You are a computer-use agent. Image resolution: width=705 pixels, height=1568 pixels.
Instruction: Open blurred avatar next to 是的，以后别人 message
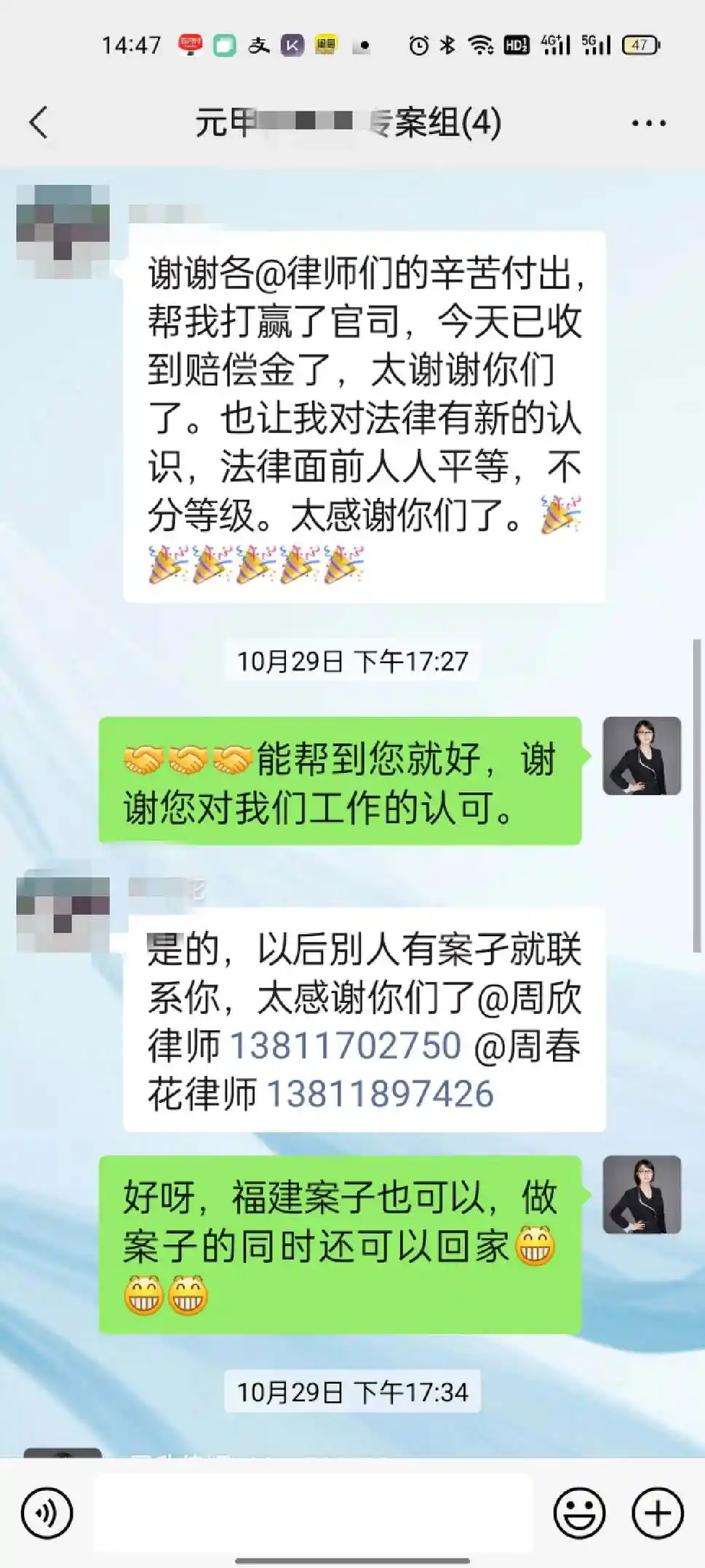(x=63, y=914)
